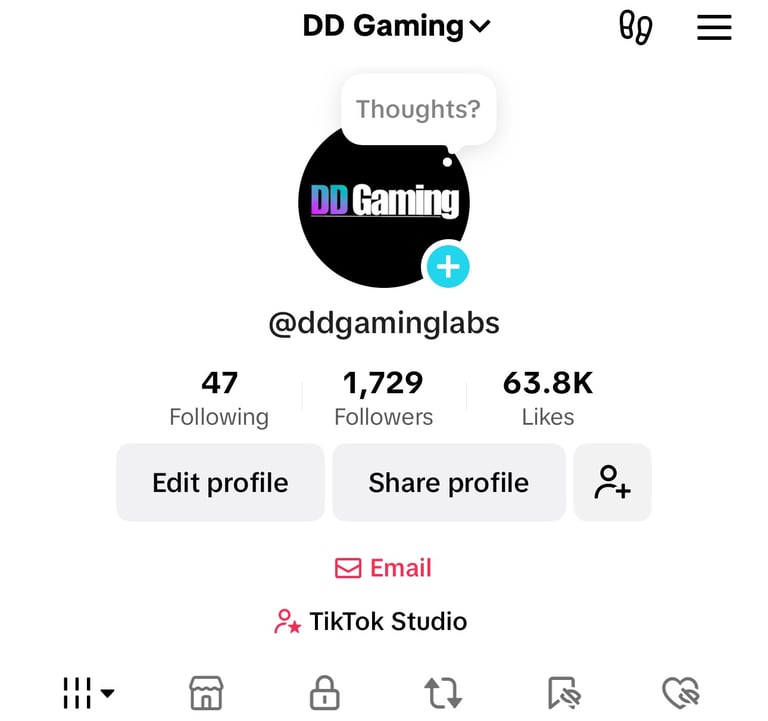Tap Share profile
The image size is (768, 721).
coord(448,483)
